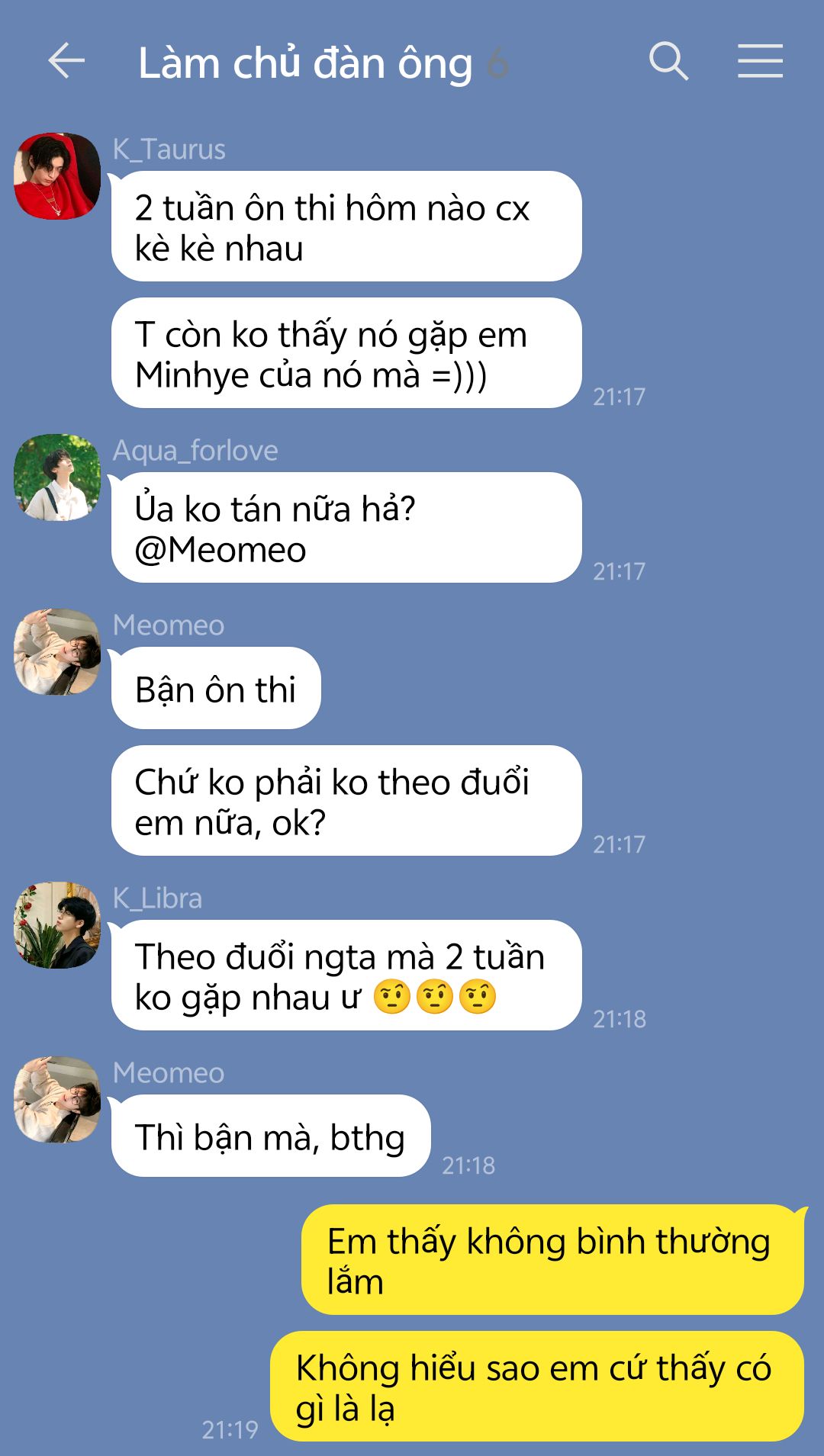Search messages in this chat
824x1456 pixels.
(668, 61)
